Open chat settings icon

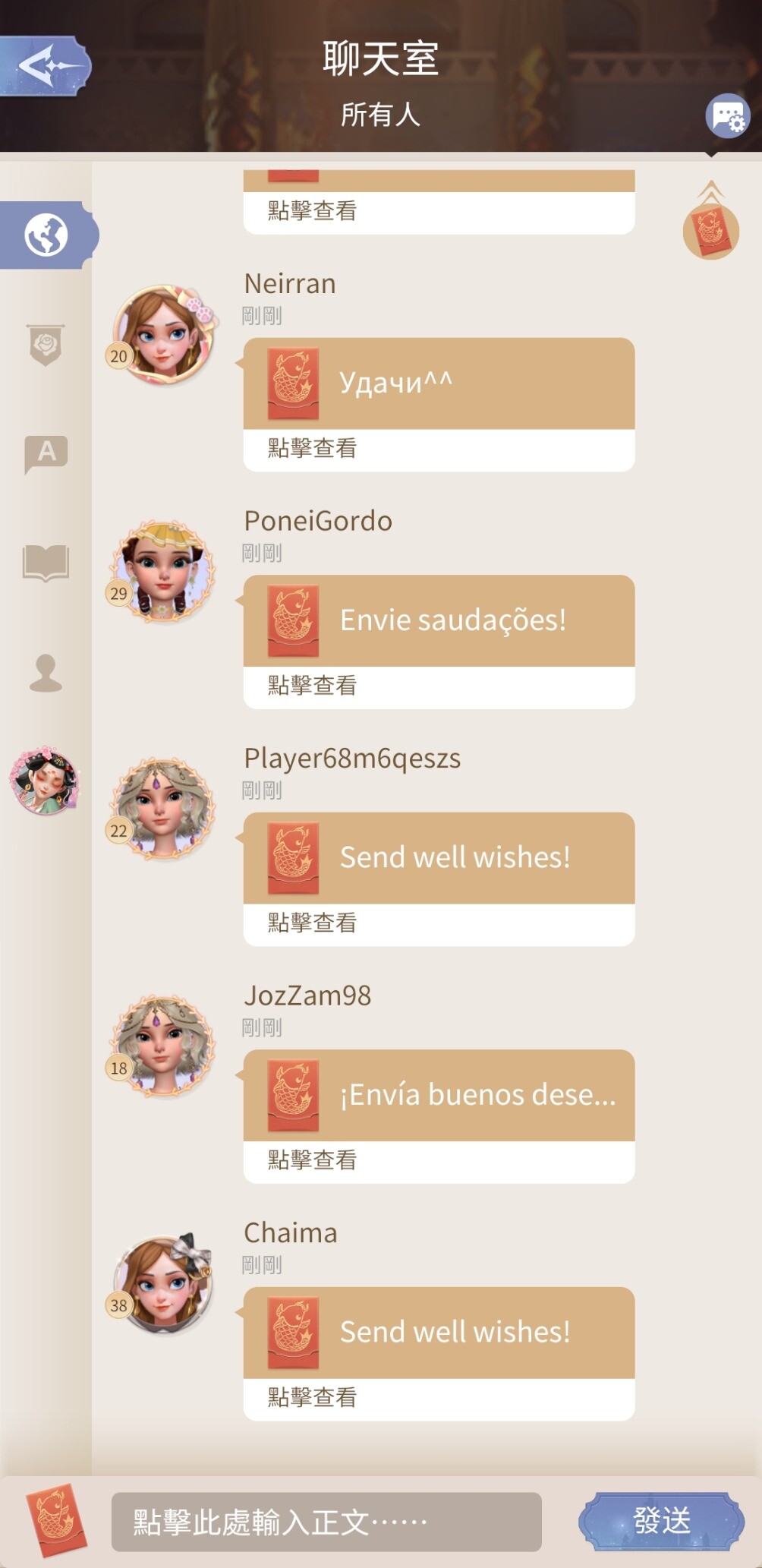coord(727,117)
